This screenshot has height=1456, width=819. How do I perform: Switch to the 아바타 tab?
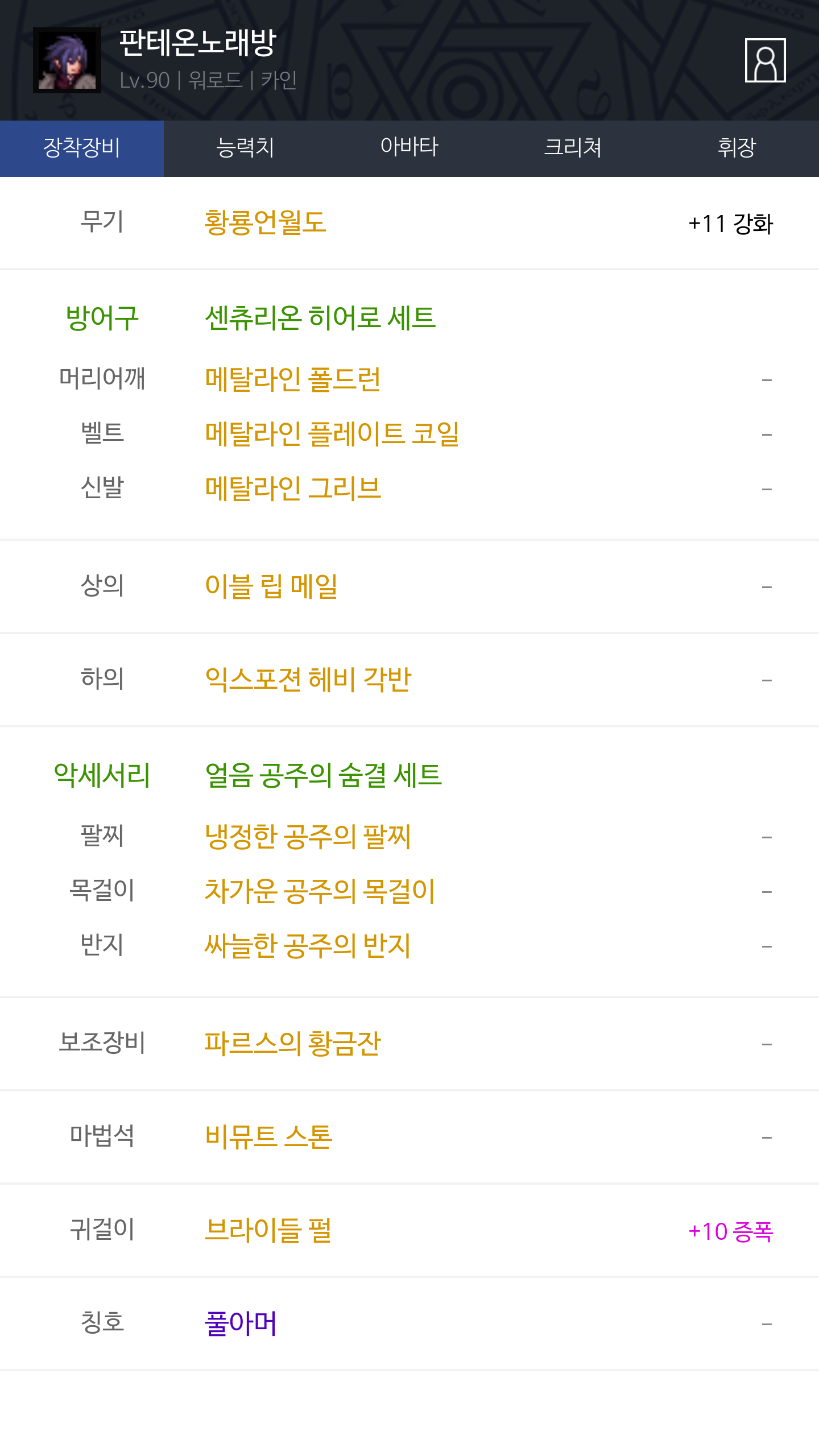click(409, 148)
